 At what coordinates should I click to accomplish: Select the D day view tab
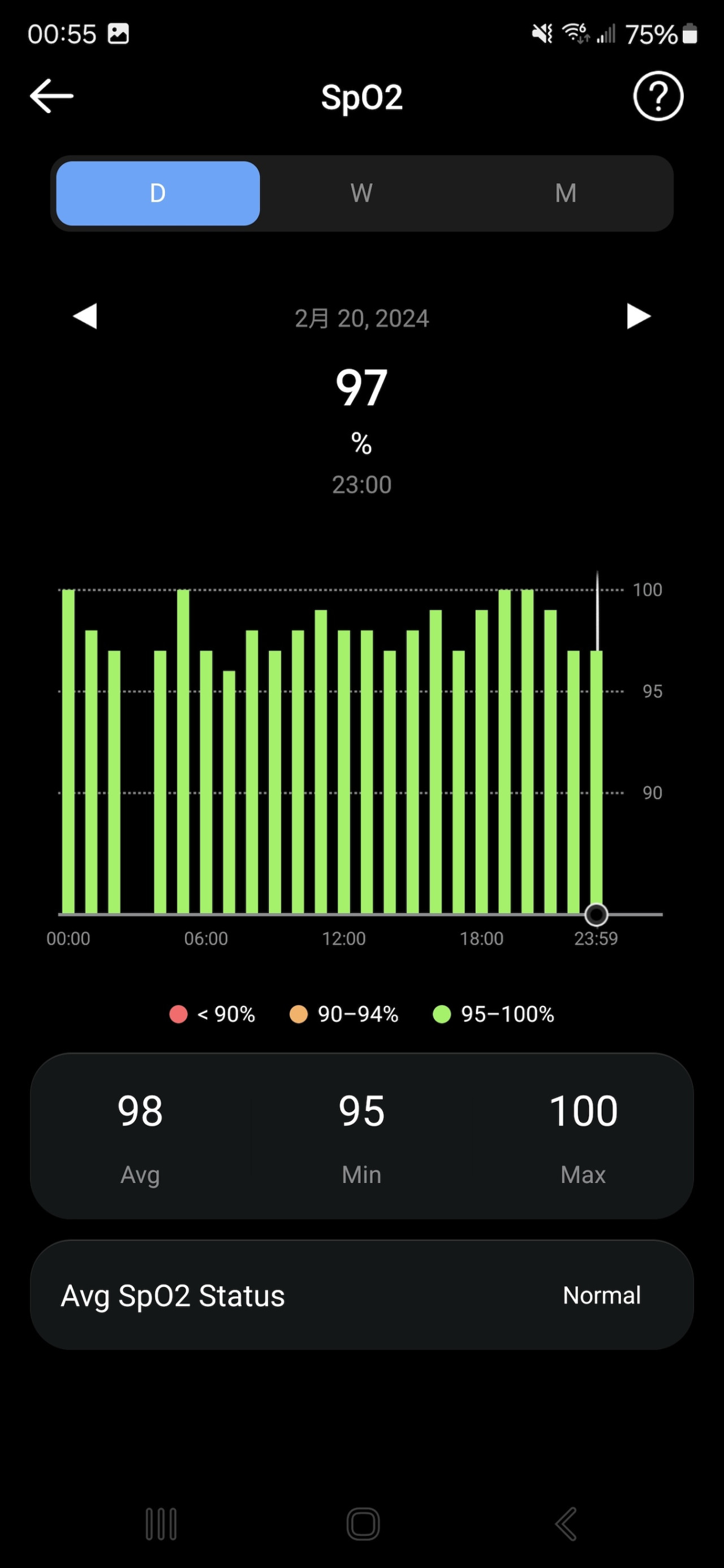pos(158,193)
